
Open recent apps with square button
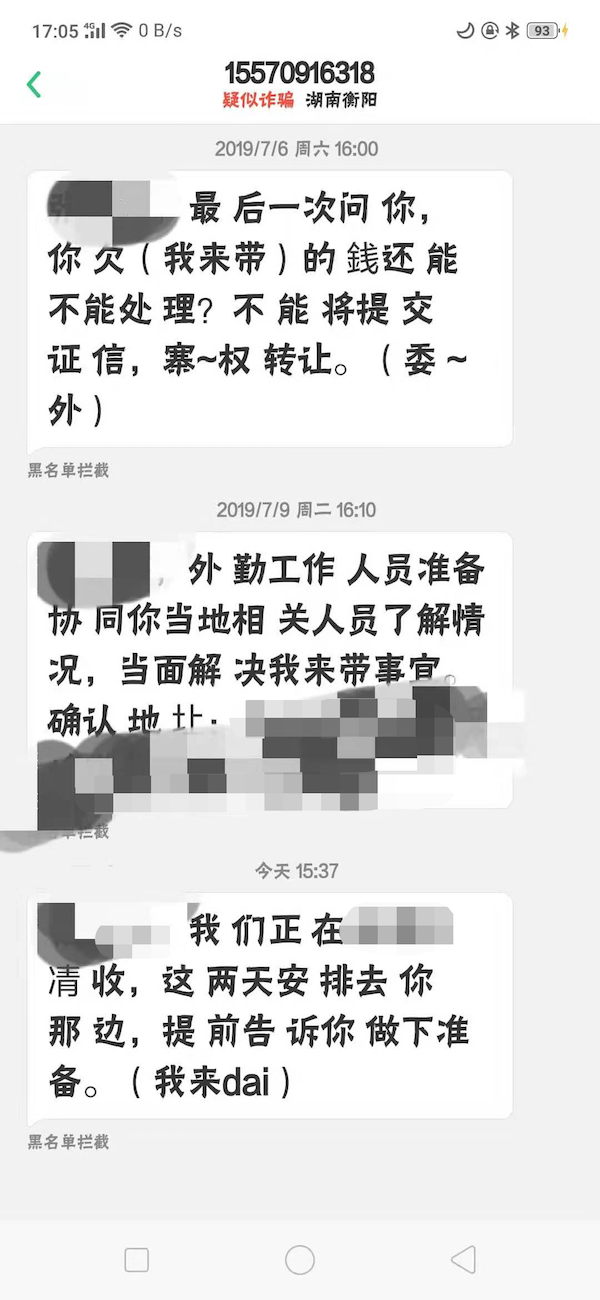click(137, 1259)
